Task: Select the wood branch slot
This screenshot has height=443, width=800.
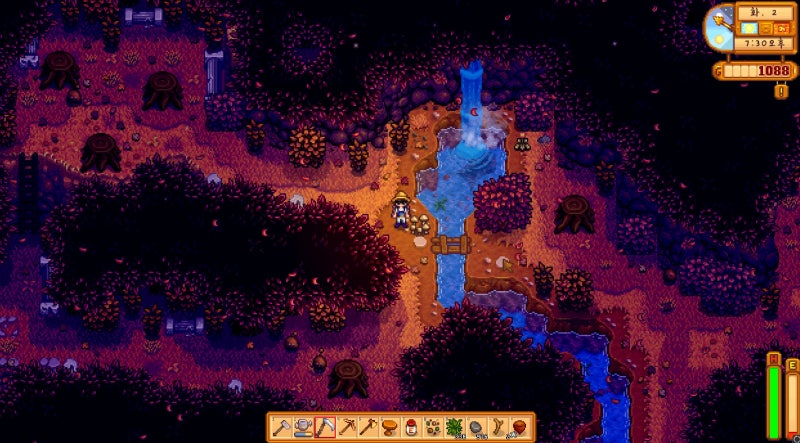Action: tap(497, 427)
